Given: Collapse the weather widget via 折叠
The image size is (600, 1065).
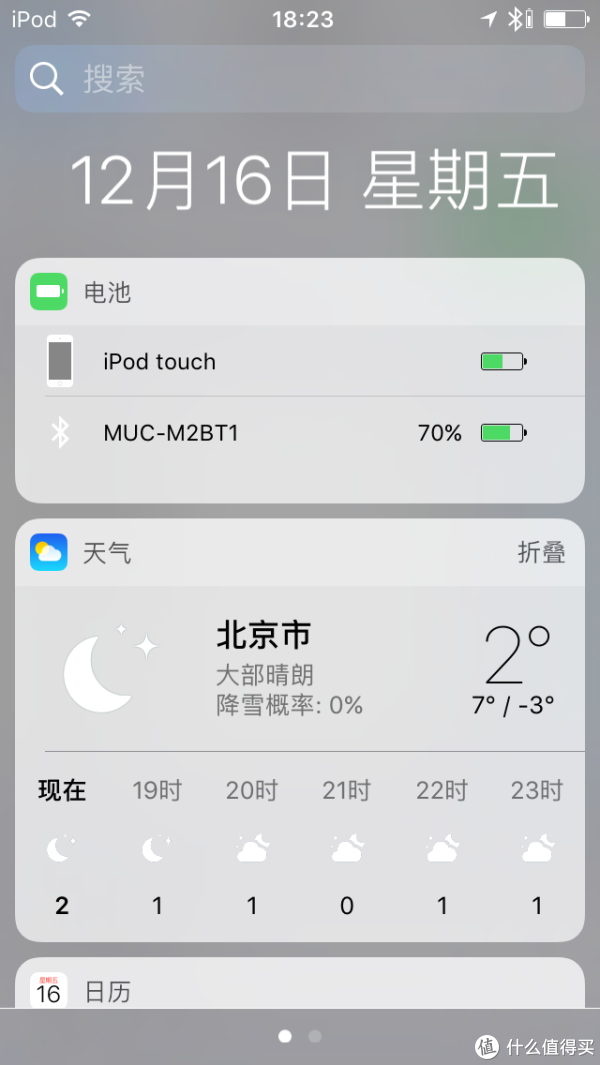Looking at the screenshot, I should [x=541, y=552].
